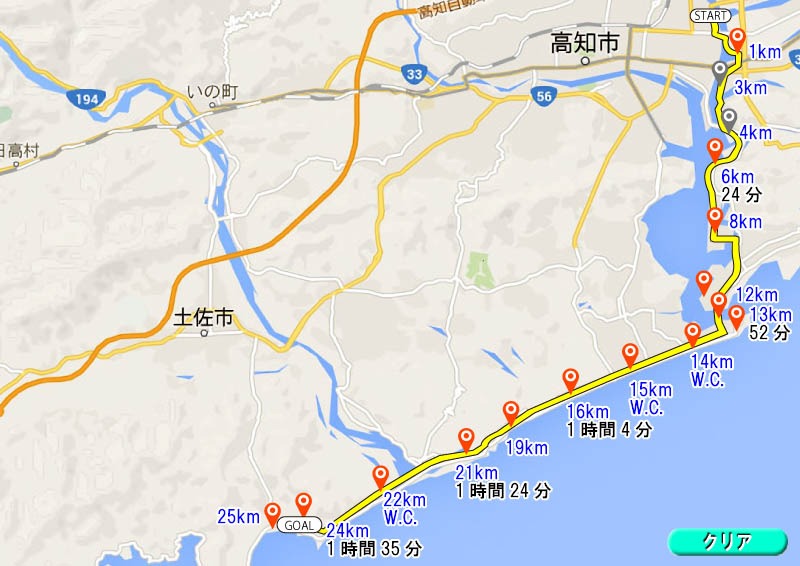Select the 16km marker pin
The width and height of the screenshot is (800, 566).
pyautogui.click(x=570, y=378)
